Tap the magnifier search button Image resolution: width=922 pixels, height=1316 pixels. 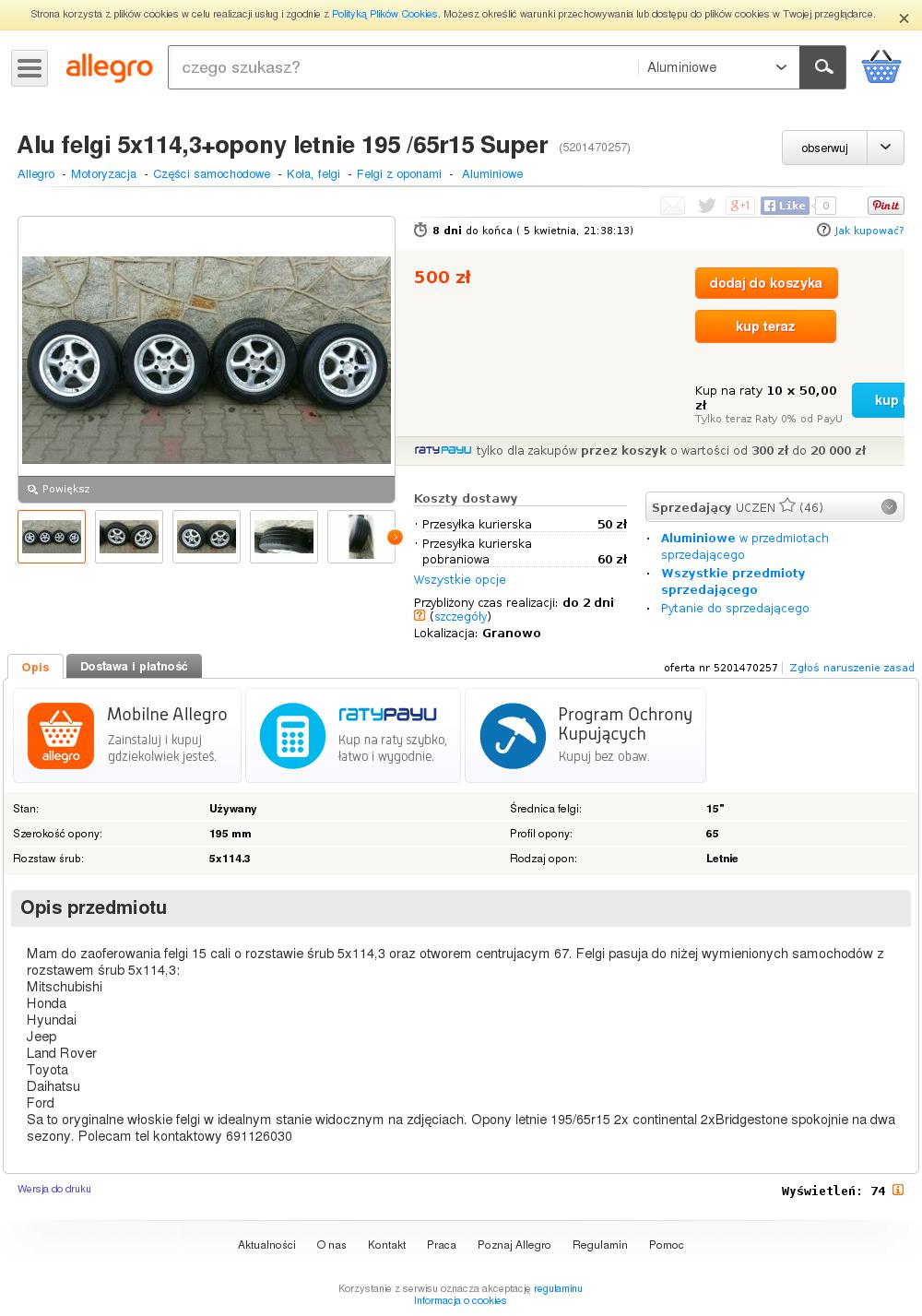point(822,67)
